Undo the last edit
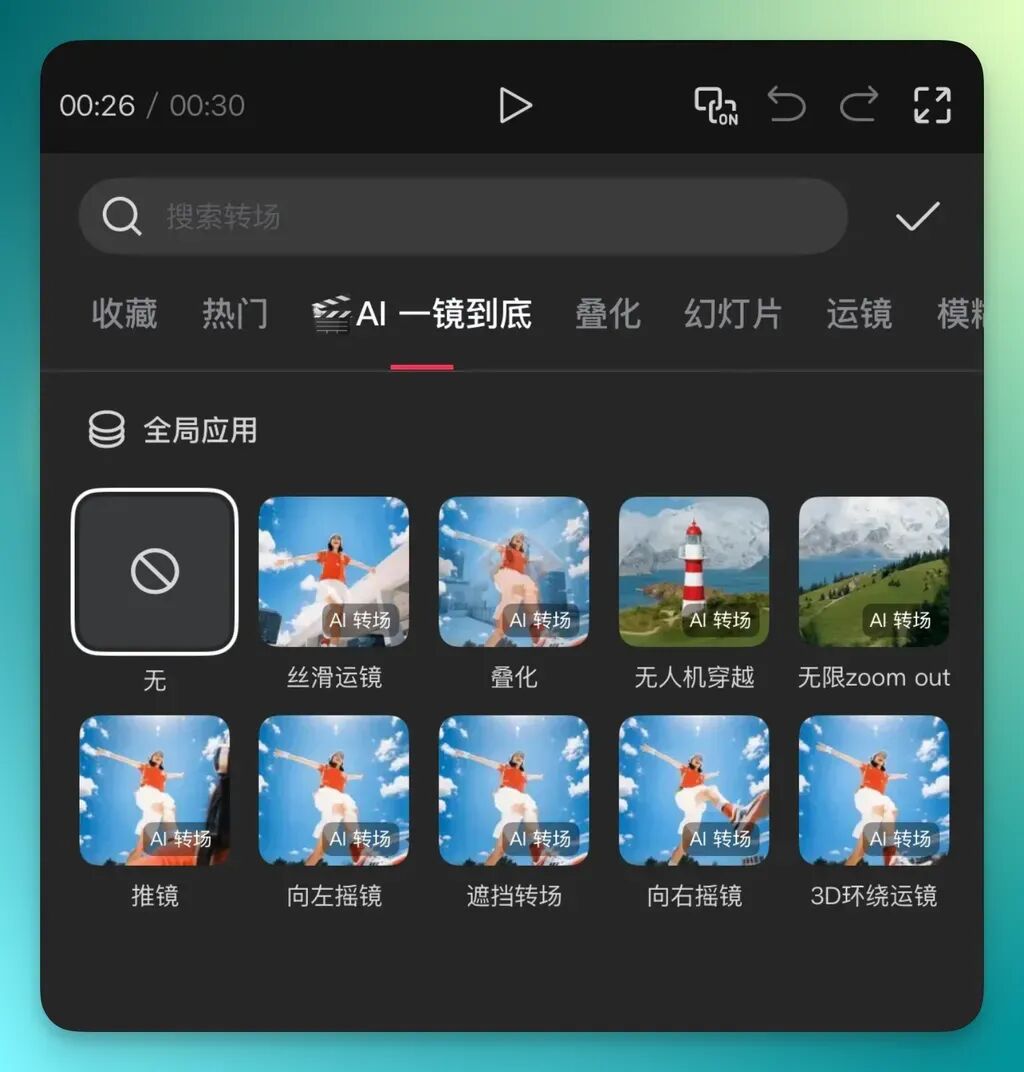The width and height of the screenshot is (1024, 1072). (x=787, y=105)
